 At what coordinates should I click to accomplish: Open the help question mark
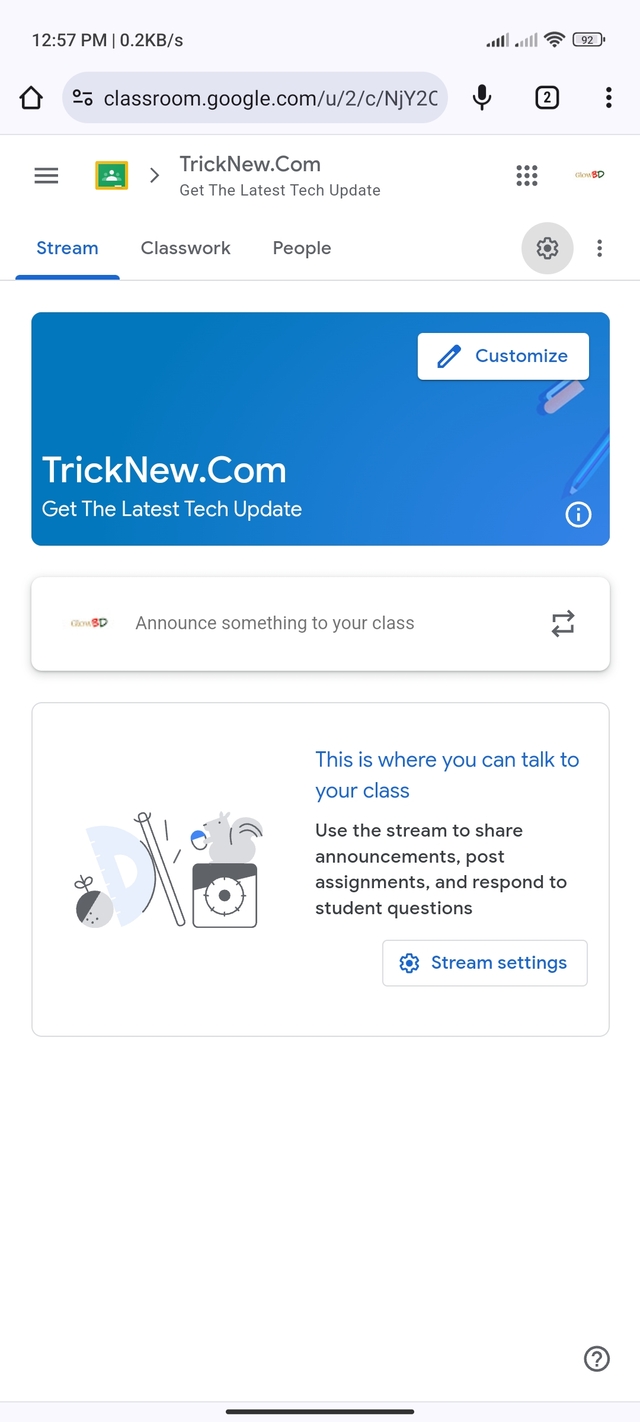(x=596, y=1358)
